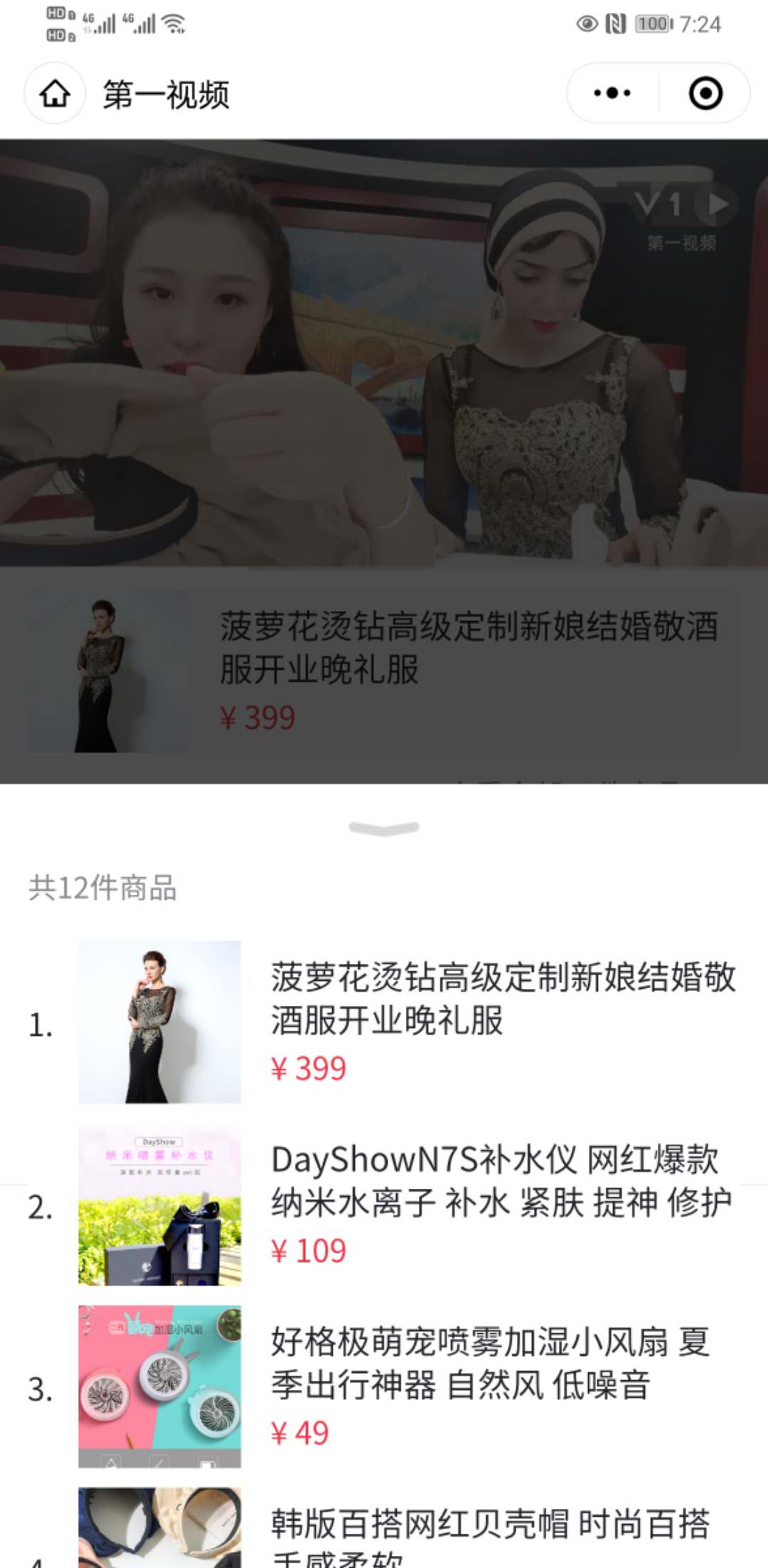Open the three-dot more options menu

(x=612, y=93)
